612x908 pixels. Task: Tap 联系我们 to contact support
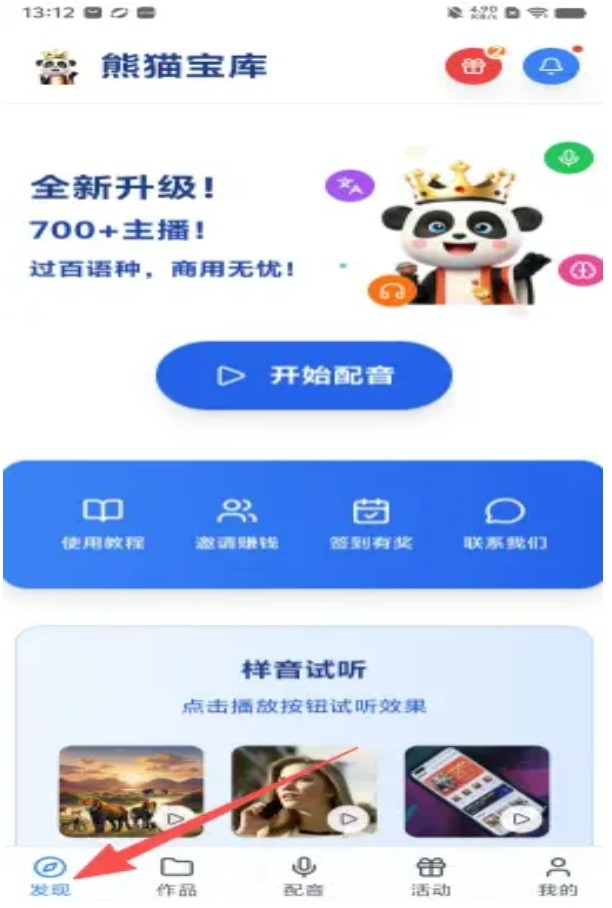505,524
